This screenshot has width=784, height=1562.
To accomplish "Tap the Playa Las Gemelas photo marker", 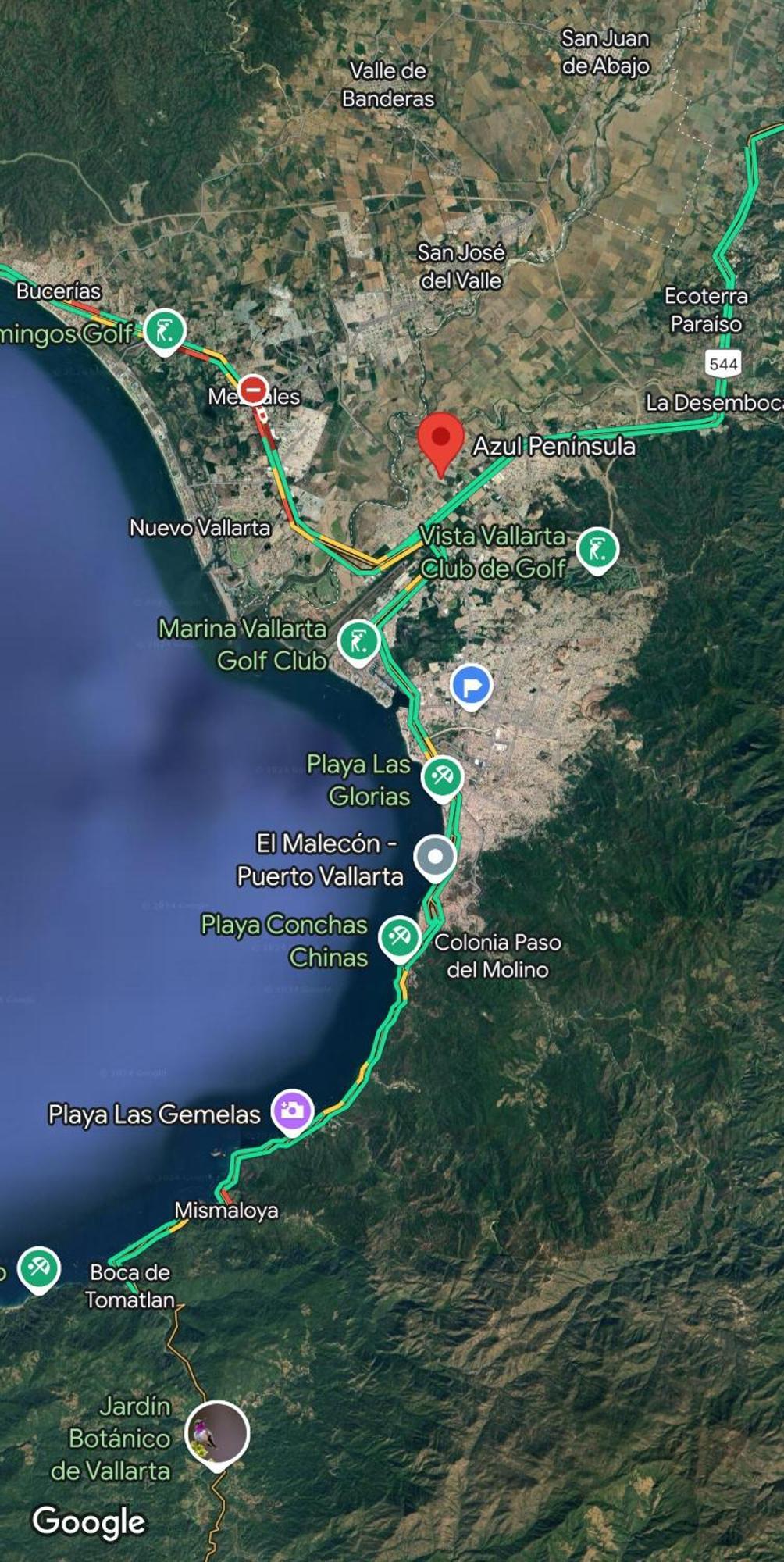I will pyautogui.click(x=292, y=1111).
